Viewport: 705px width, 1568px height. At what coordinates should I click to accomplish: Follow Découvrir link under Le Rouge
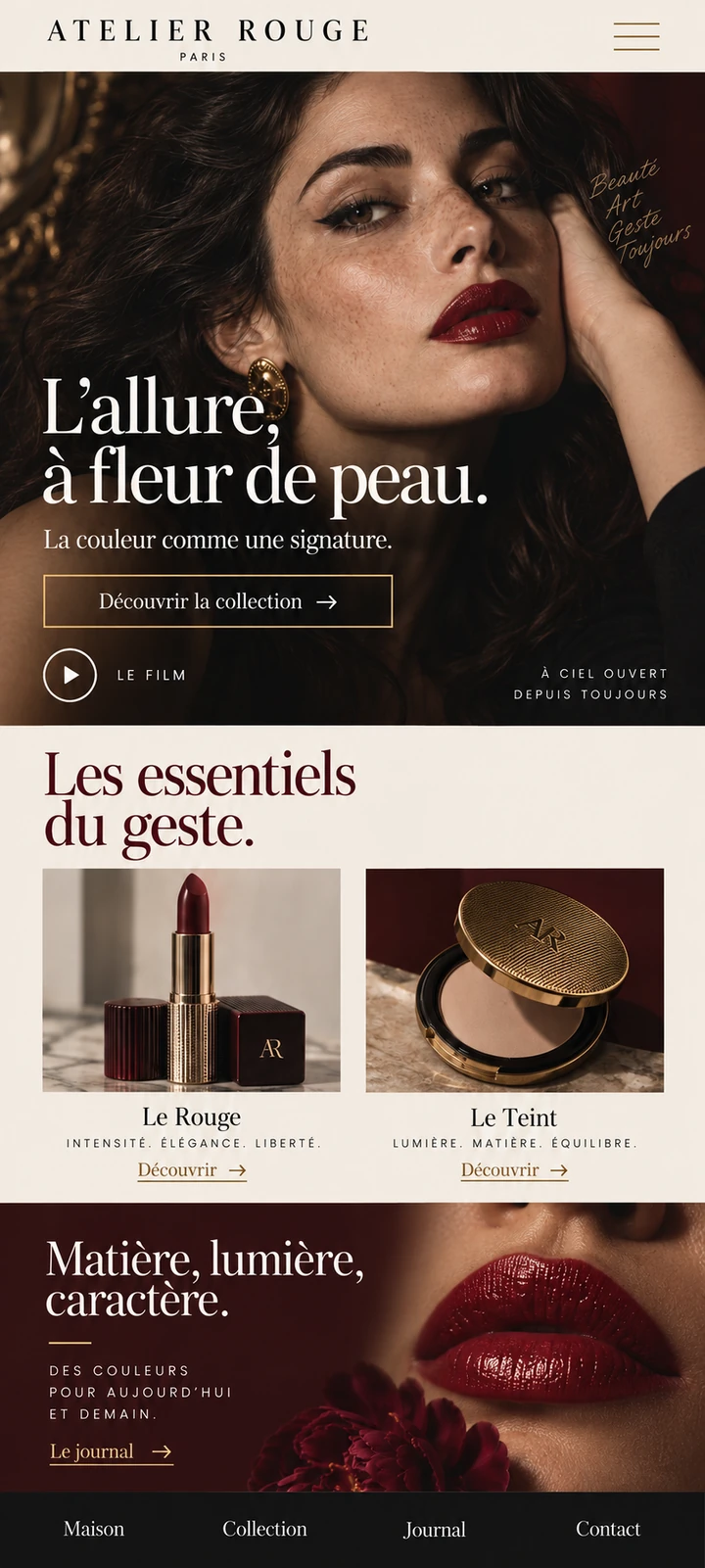192,1170
